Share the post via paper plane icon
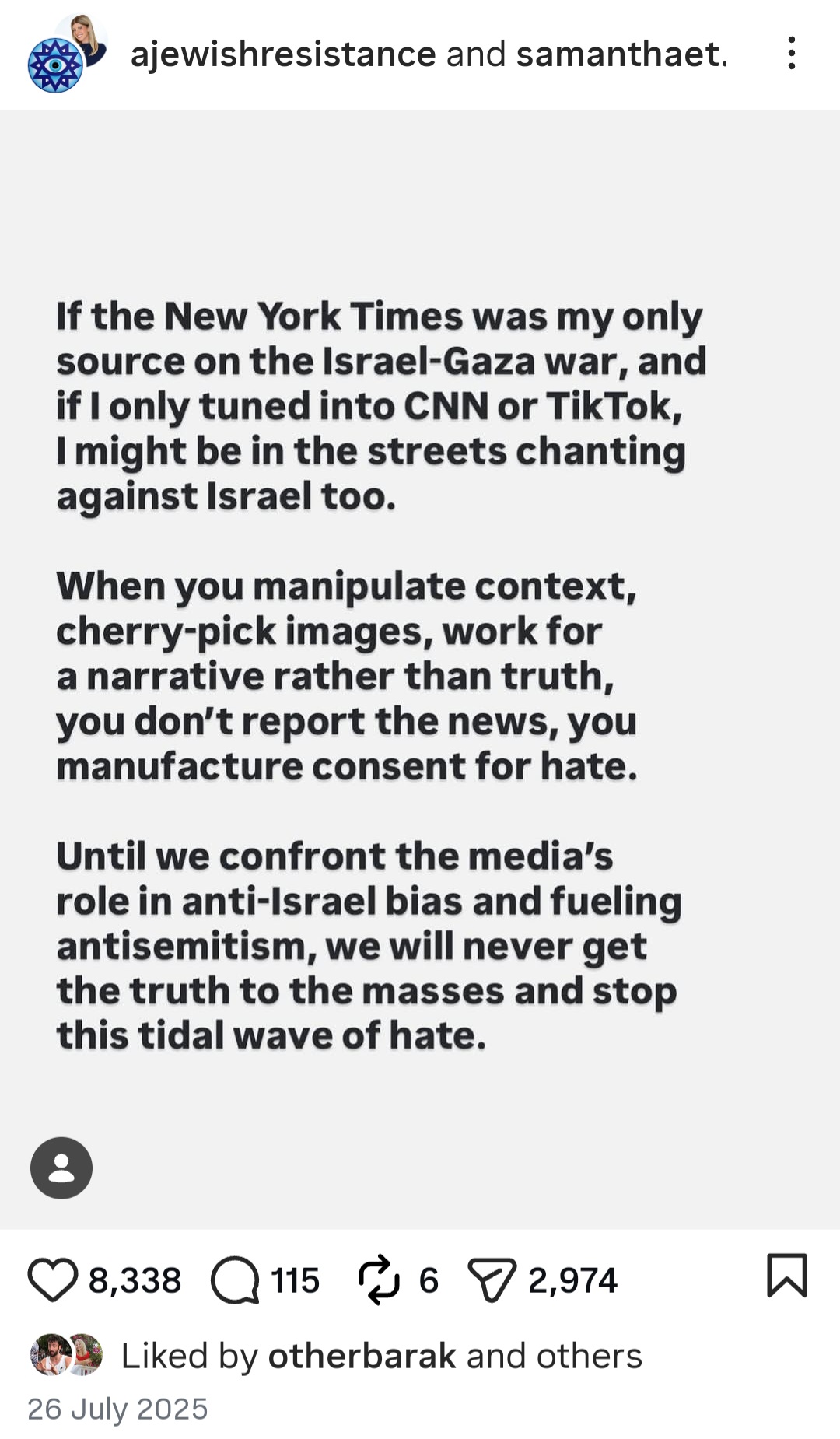 click(492, 1280)
